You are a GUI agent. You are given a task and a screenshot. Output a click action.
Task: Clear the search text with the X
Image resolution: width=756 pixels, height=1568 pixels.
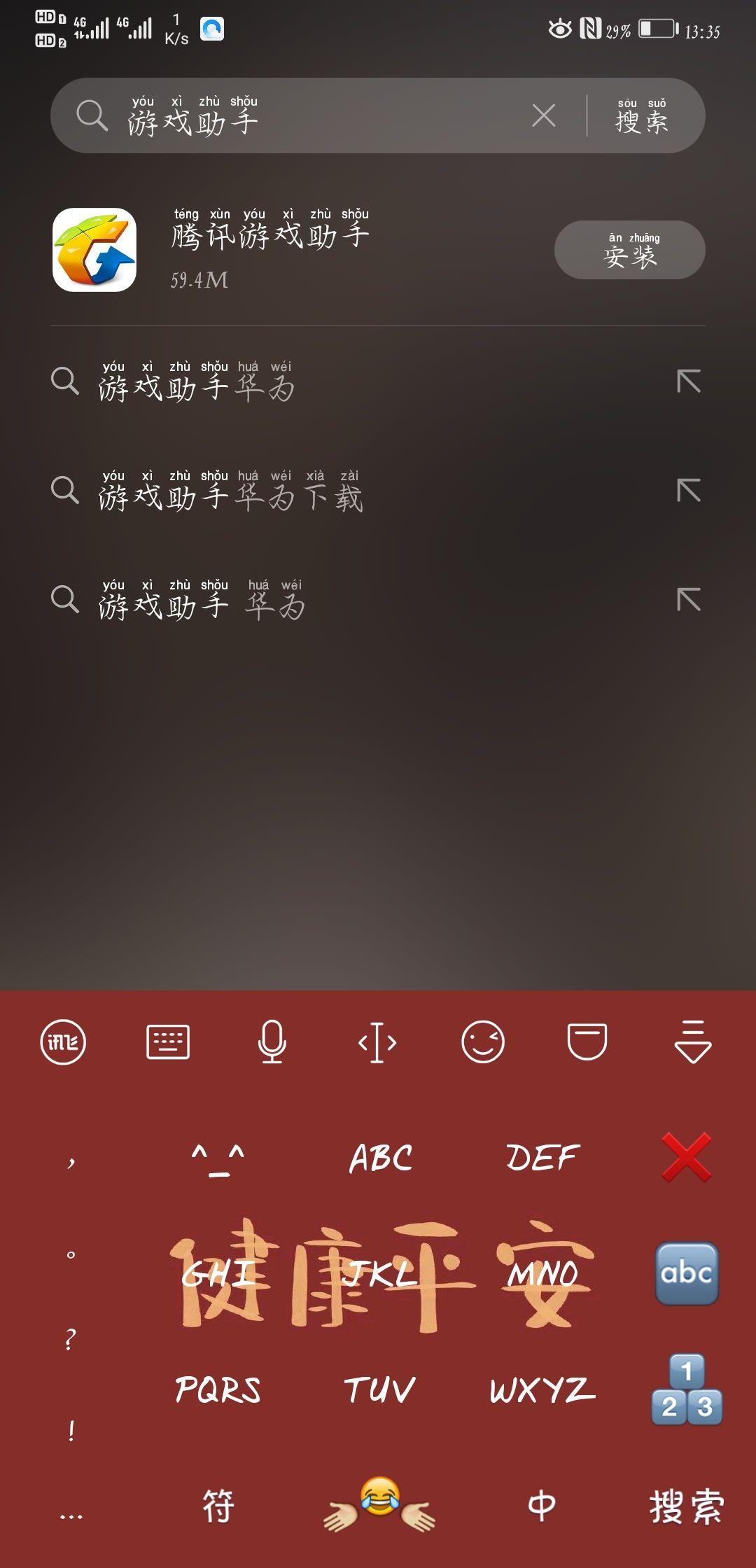click(544, 115)
